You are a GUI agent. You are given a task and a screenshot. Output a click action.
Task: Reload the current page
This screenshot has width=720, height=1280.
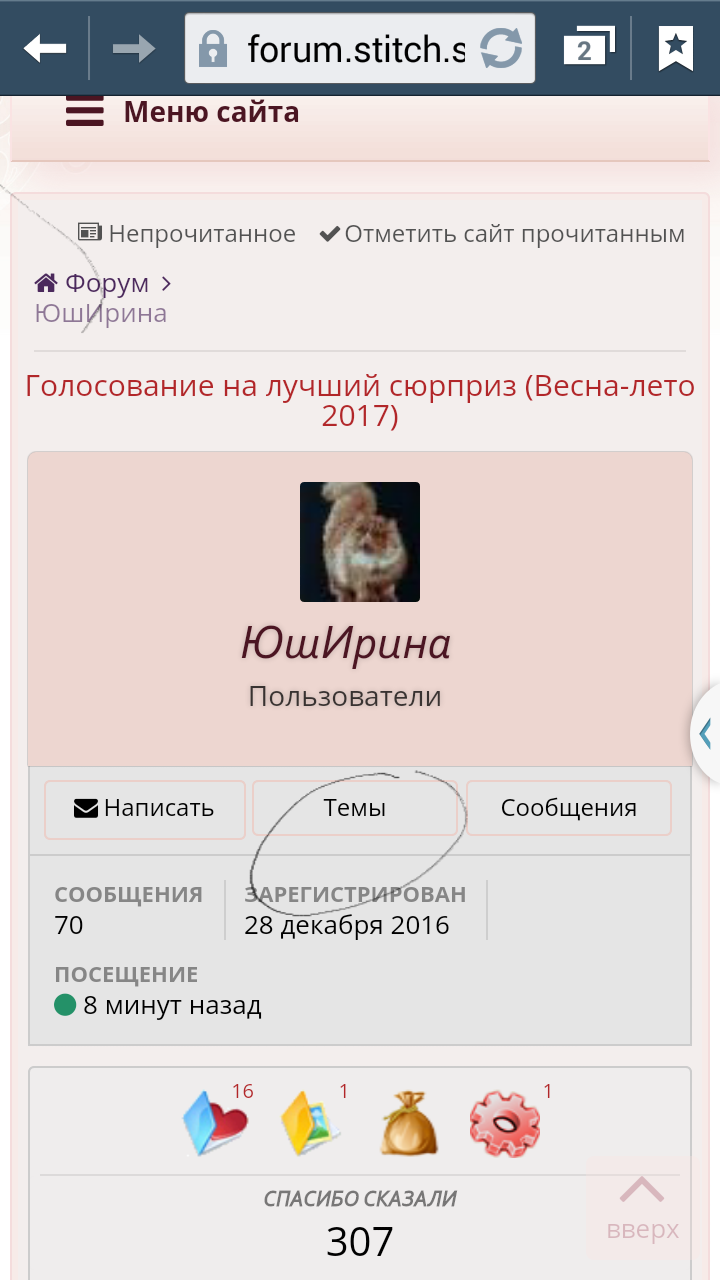tap(501, 48)
